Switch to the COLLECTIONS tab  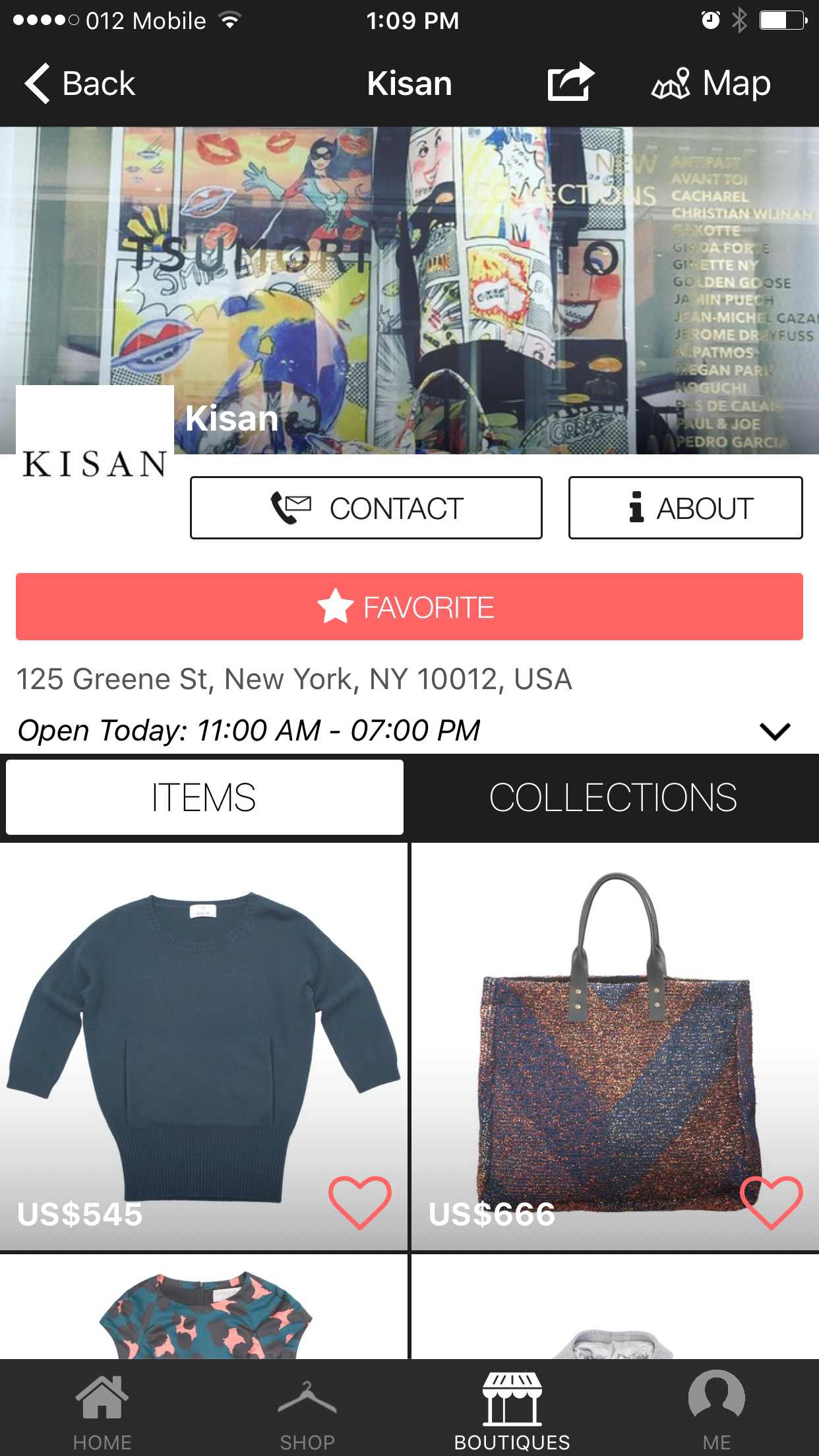(x=613, y=797)
